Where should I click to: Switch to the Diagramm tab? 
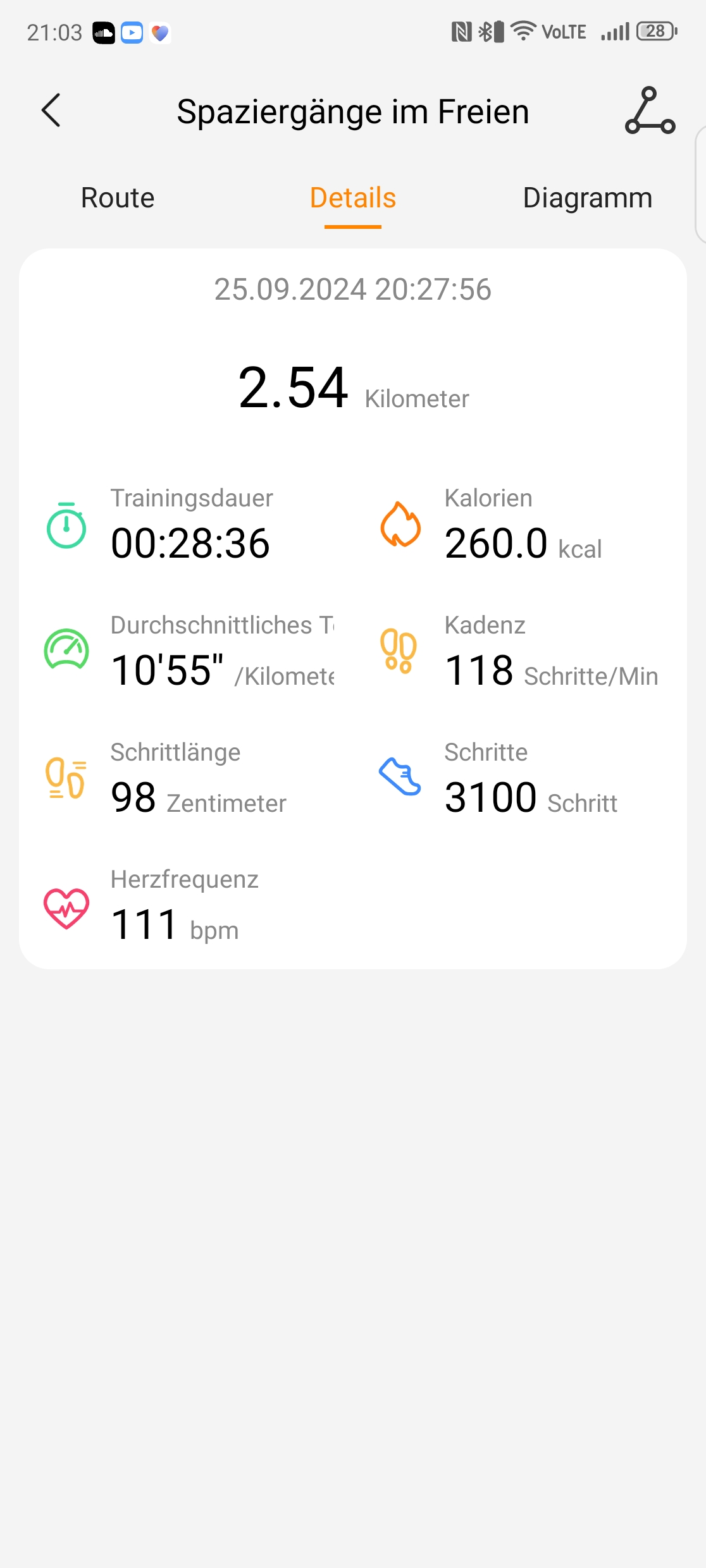click(x=588, y=198)
